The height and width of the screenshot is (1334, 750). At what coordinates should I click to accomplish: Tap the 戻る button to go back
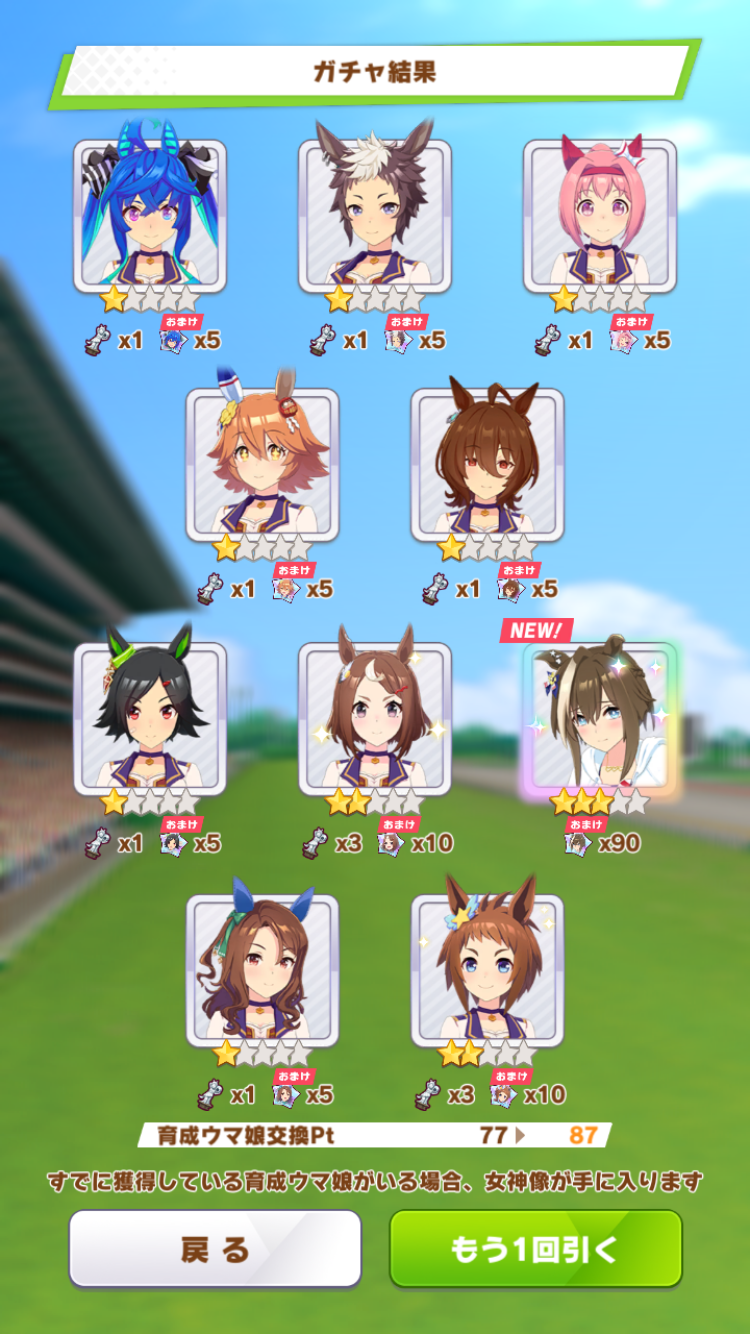[x=215, y=1248]
